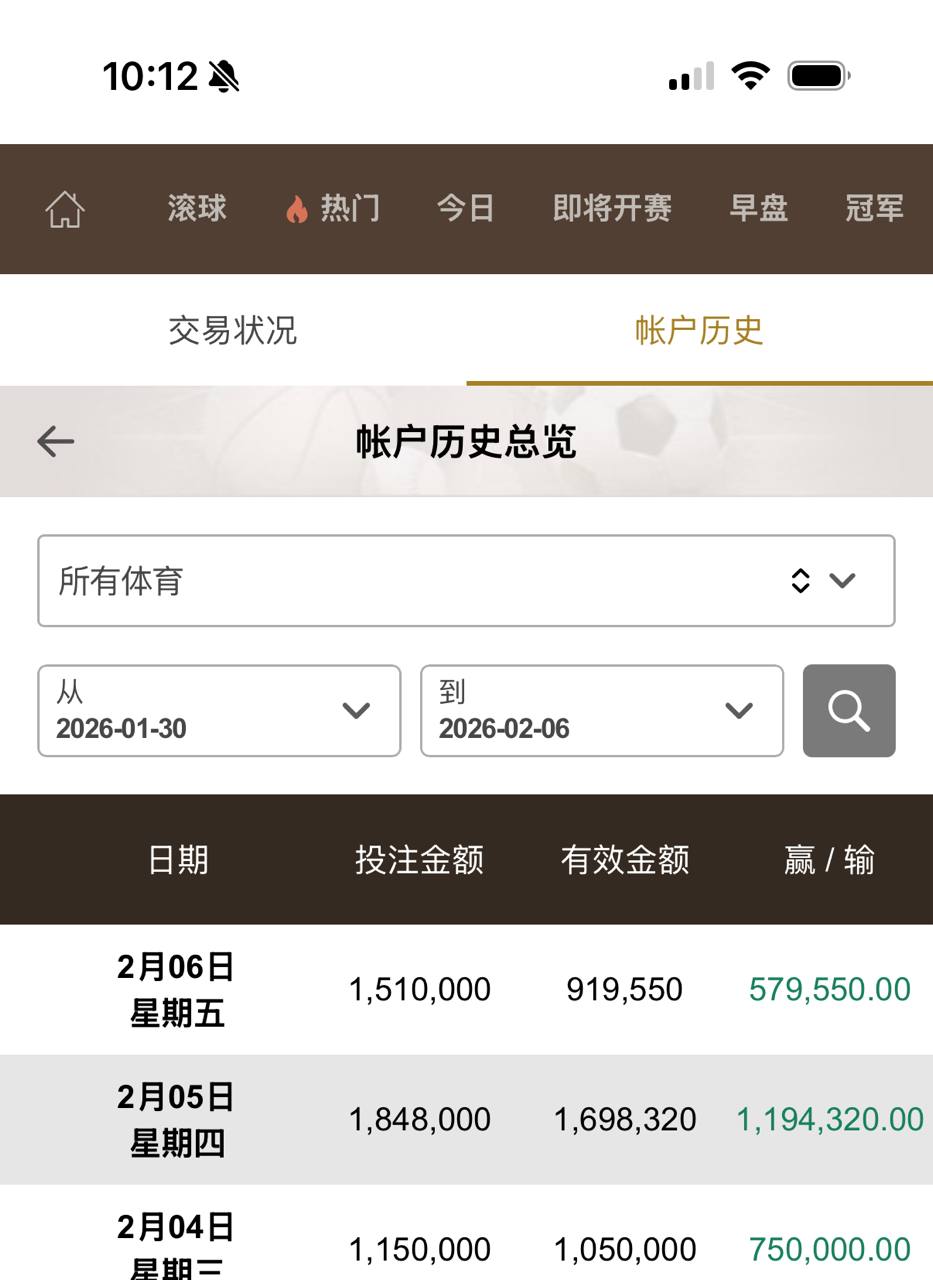Select the 帐户历史 tab
Image resolution: width=933 pixels, height=1280 pixels.
click(699, 330)
